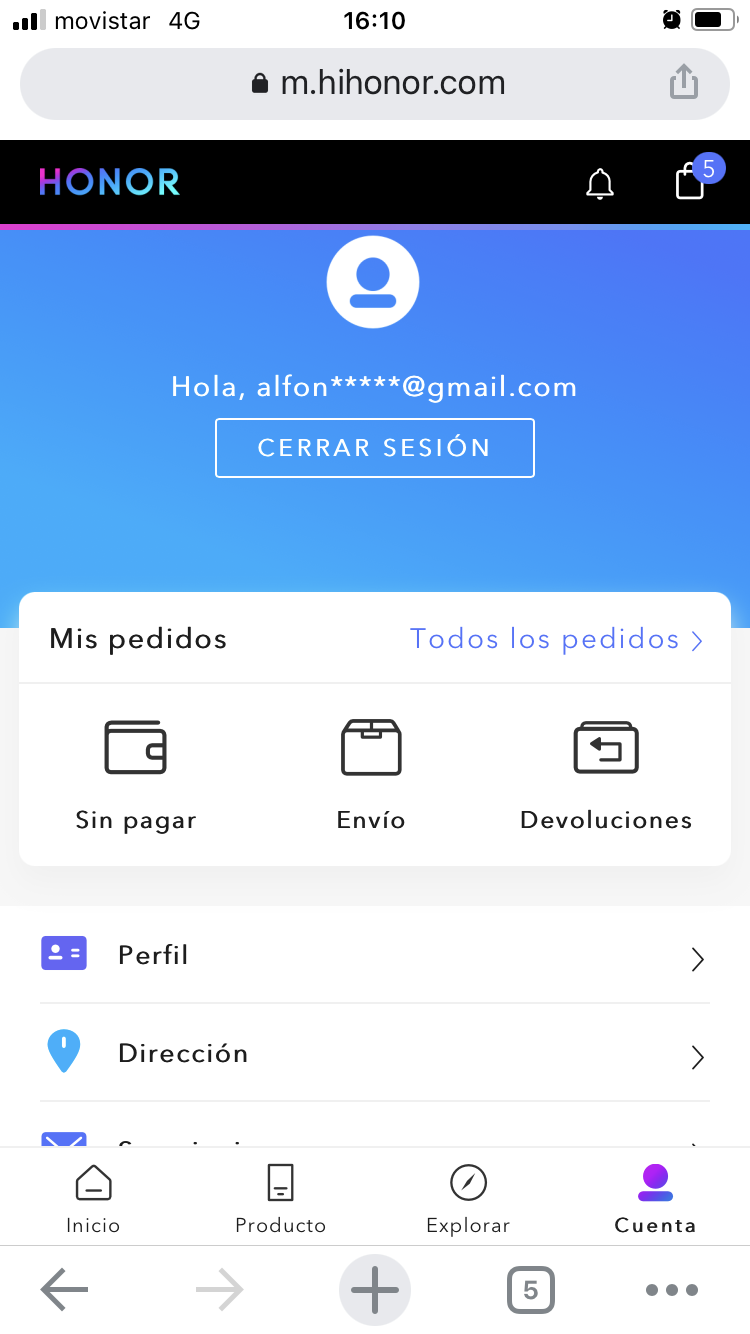Tap the browser address bar
The height and width of the screenshot is (1334, 750).
click(374, 82)
